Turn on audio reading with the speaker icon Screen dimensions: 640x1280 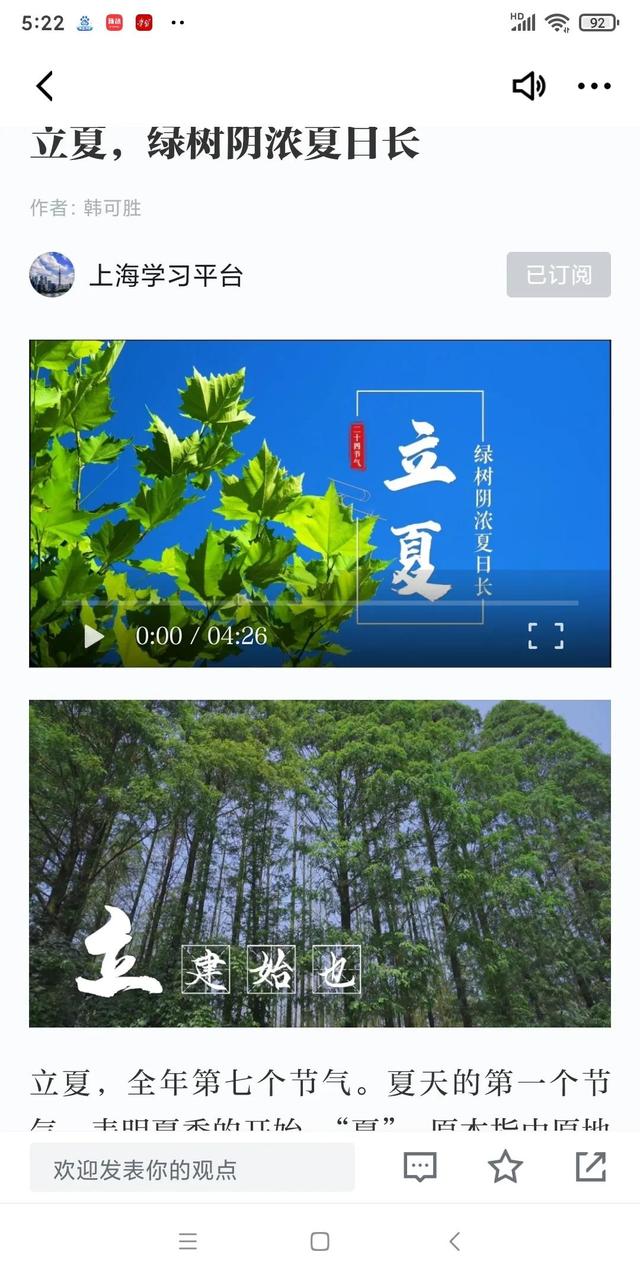529,87
